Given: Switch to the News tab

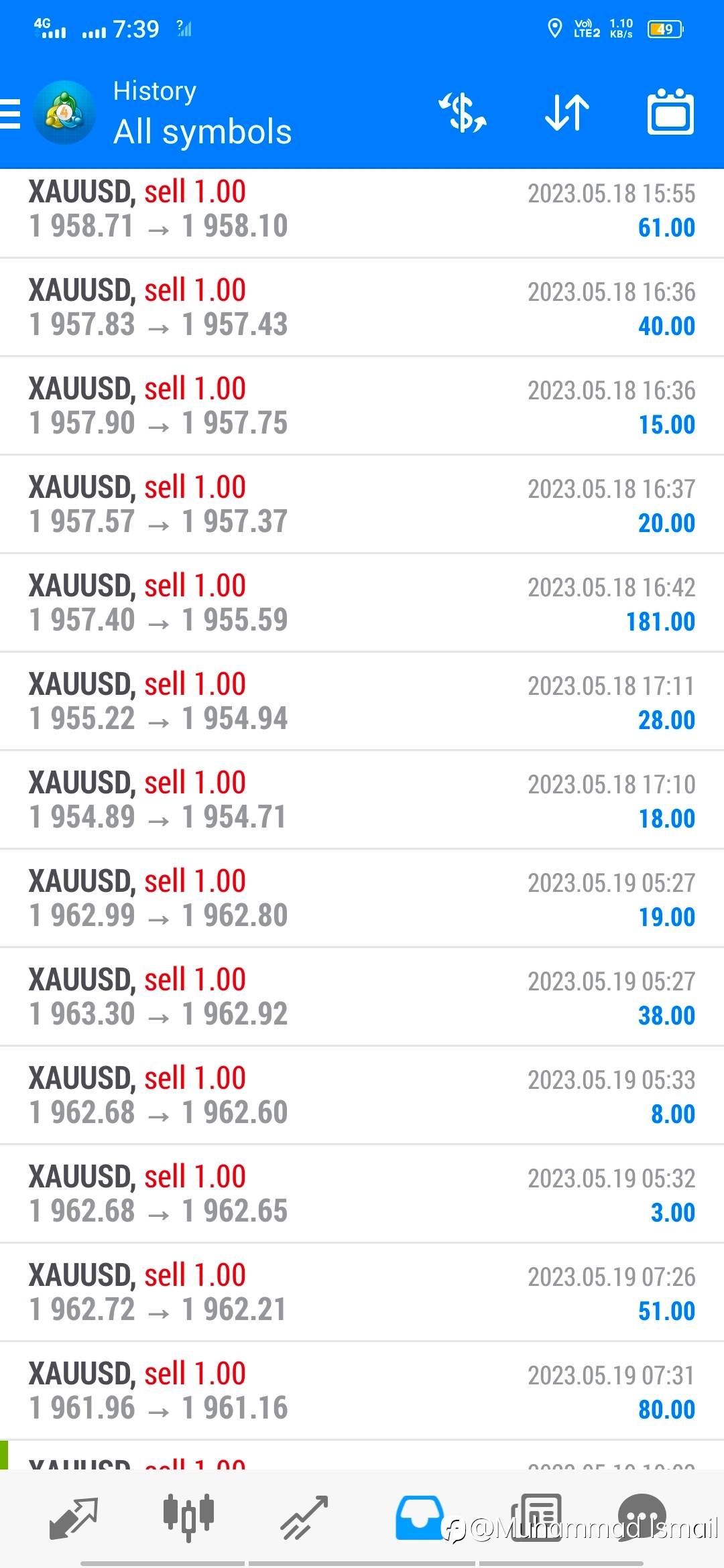Looking at the screenshot, I should (x=536, y=1517).
